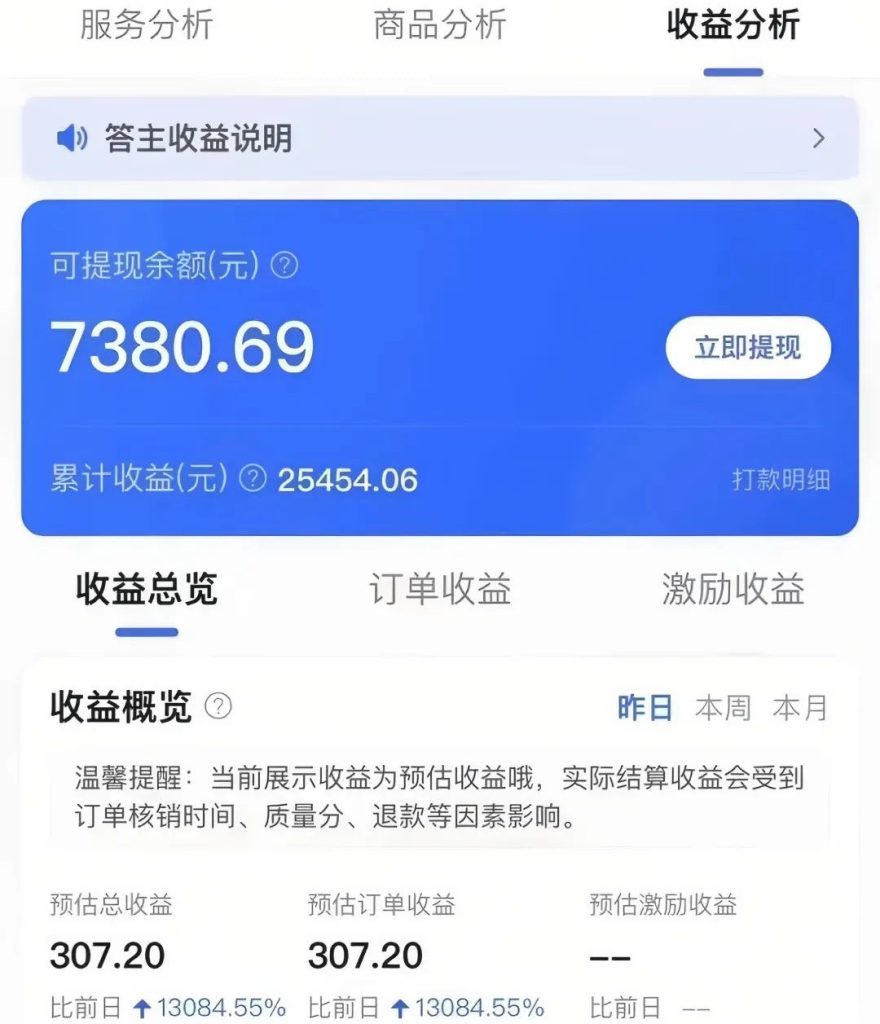Switch the overview to 本周
Image resolution: width=880 pixels, height=1024 pixels.
[x=723, y=708]
